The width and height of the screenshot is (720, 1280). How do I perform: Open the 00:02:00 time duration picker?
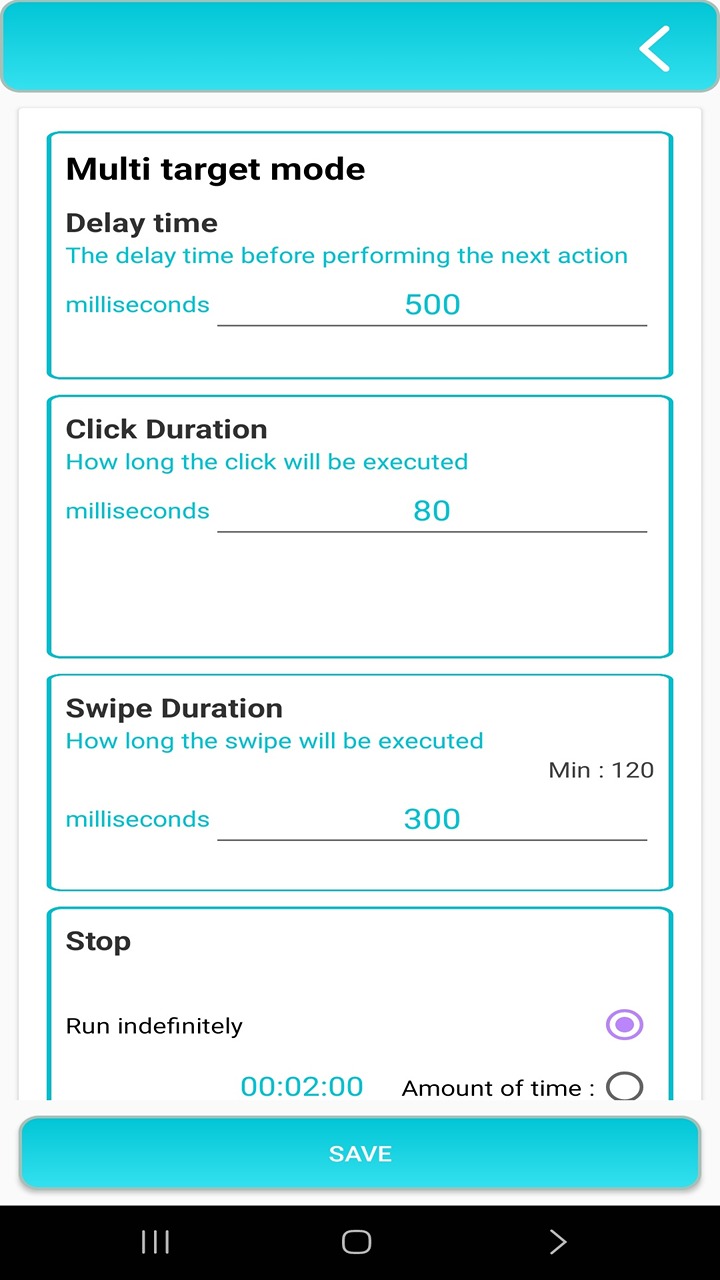(301, 1087)
